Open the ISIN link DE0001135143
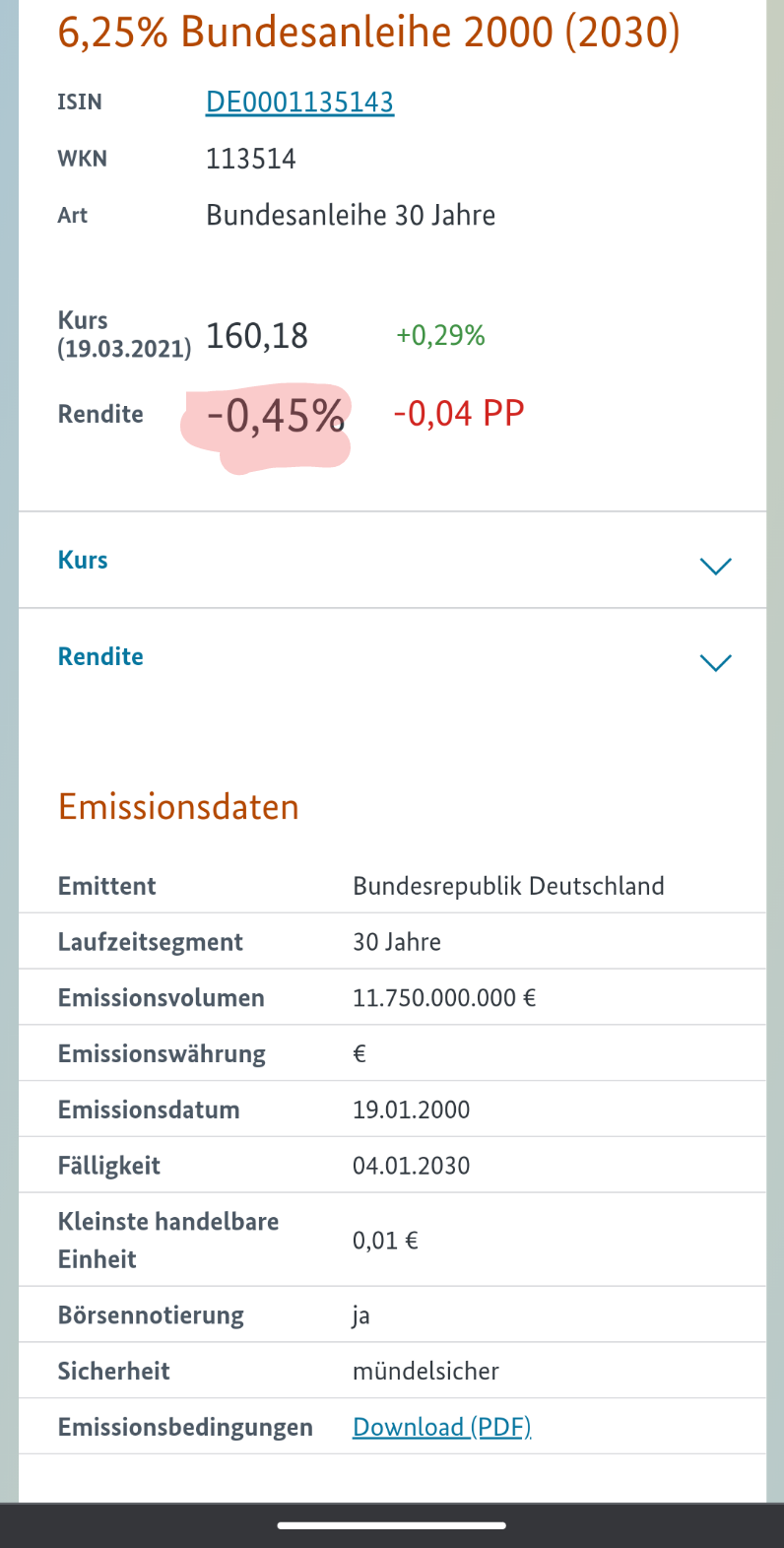This screenshot has height=1548, width=784. coord(299,102)
